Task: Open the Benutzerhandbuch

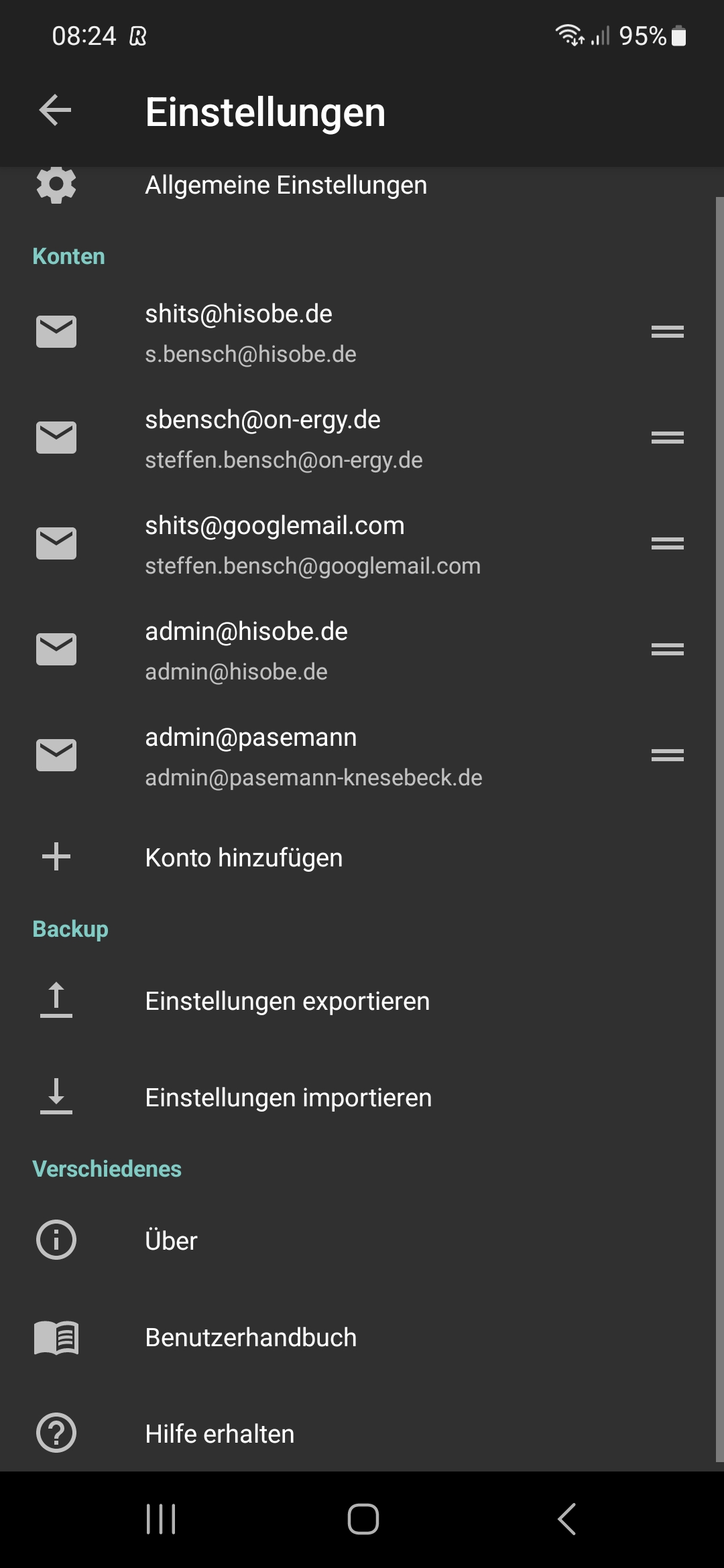Action: click(251, 1337)
